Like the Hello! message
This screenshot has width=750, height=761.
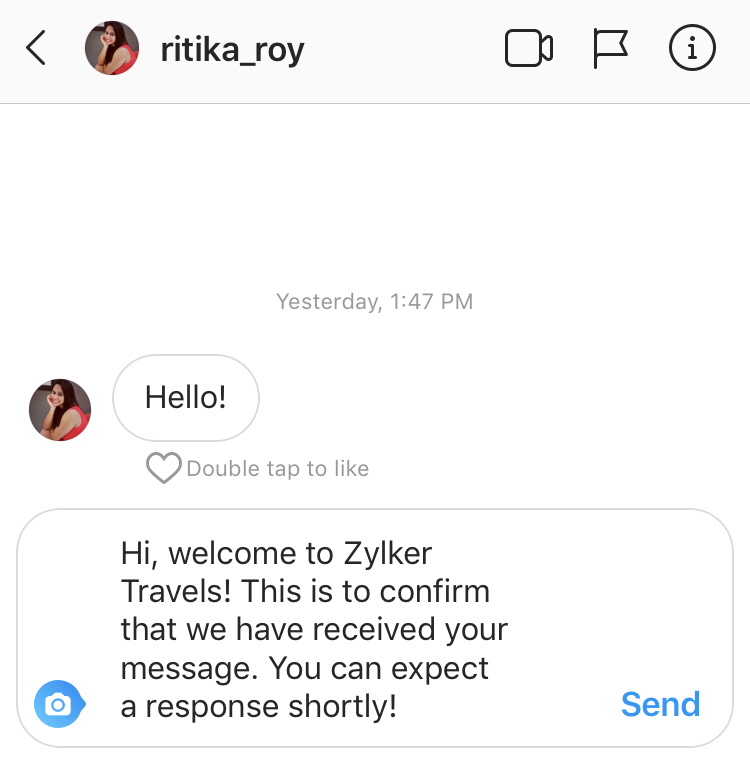tap(163, 468)
